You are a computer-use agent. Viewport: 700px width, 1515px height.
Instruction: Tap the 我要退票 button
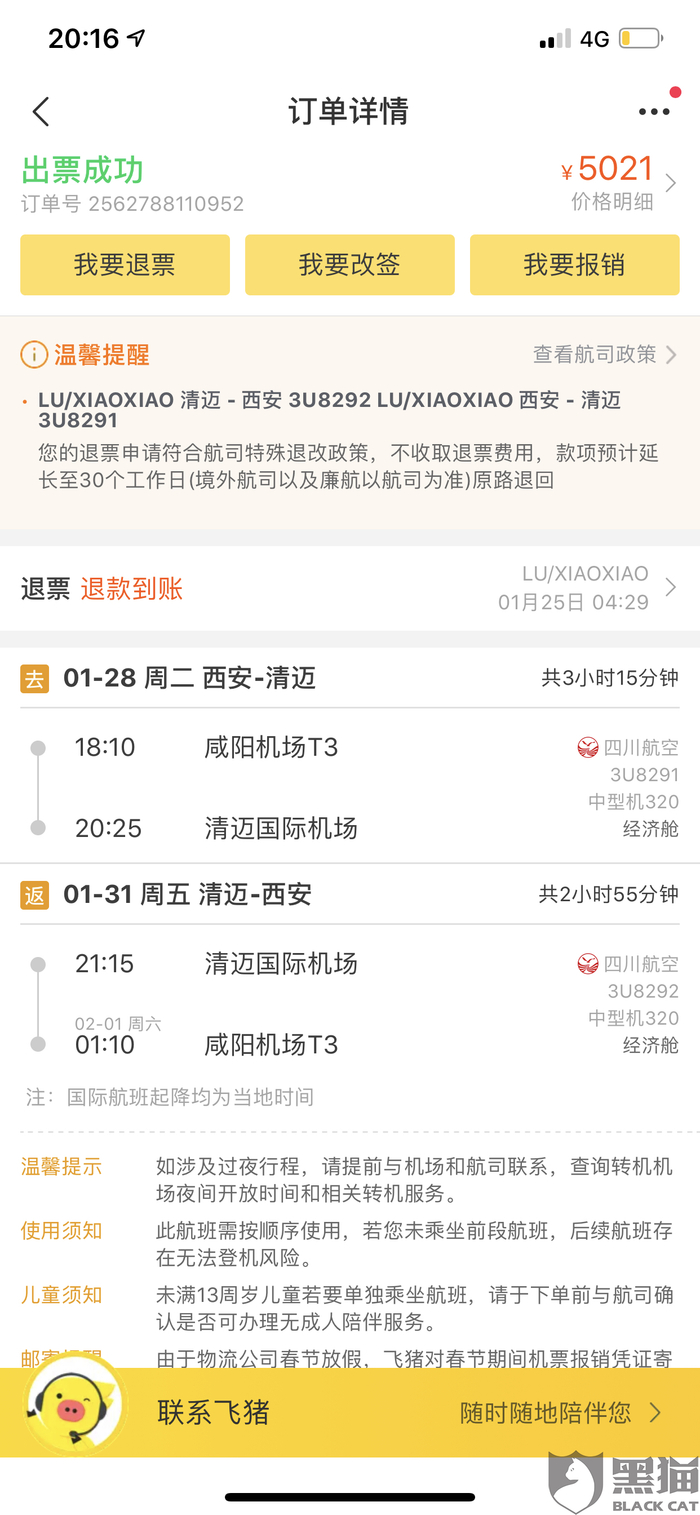(125, 265)
